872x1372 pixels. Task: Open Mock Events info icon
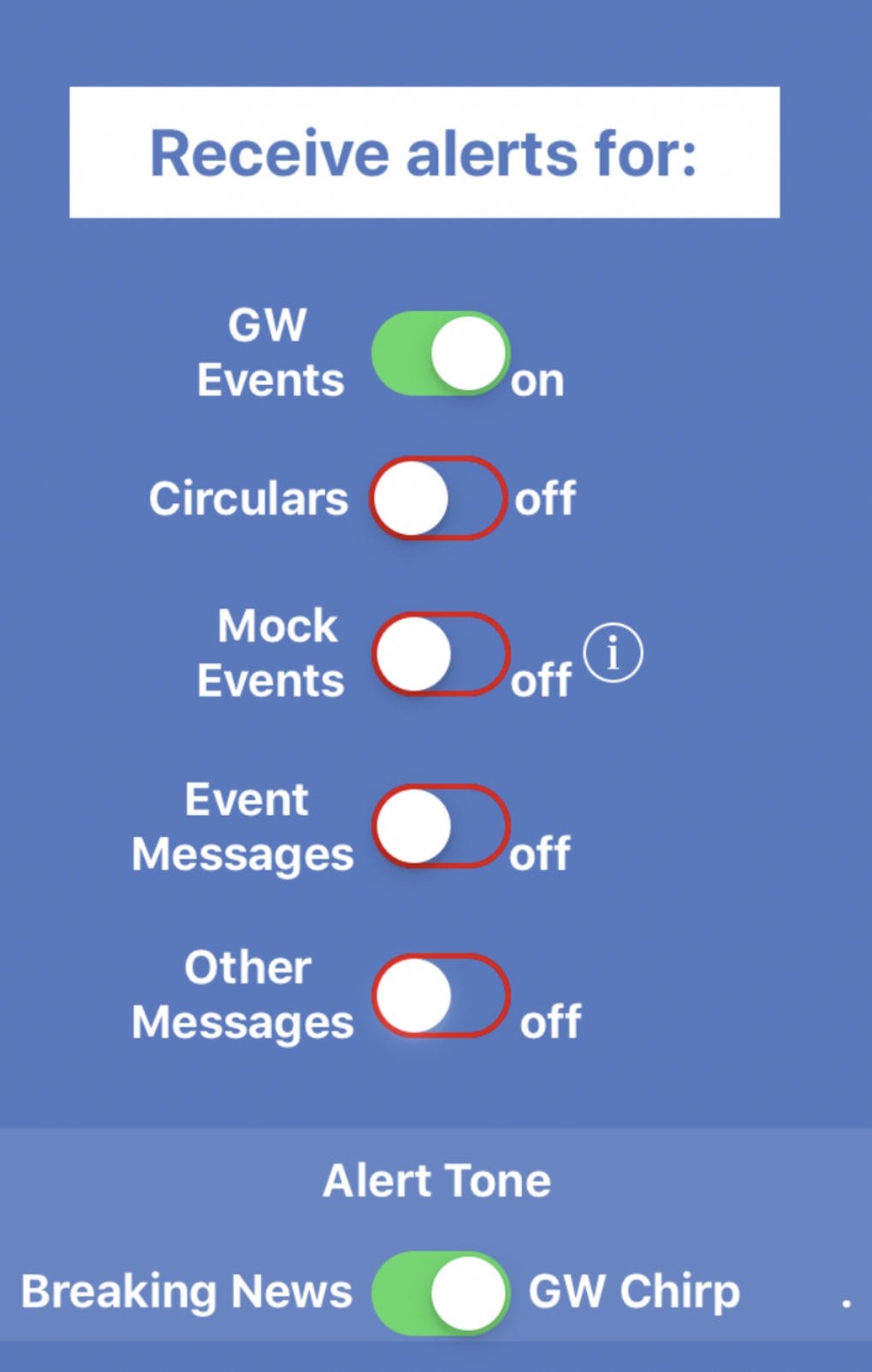tap(613, 653)
